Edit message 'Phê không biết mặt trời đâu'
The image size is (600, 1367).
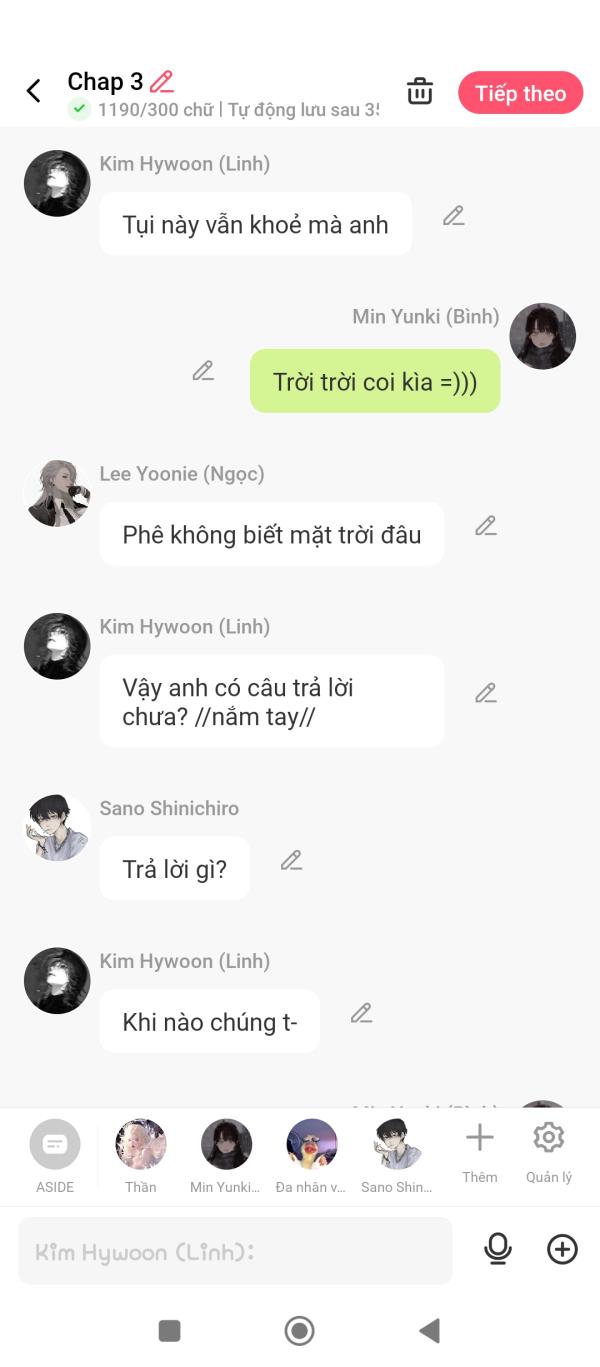486,526
